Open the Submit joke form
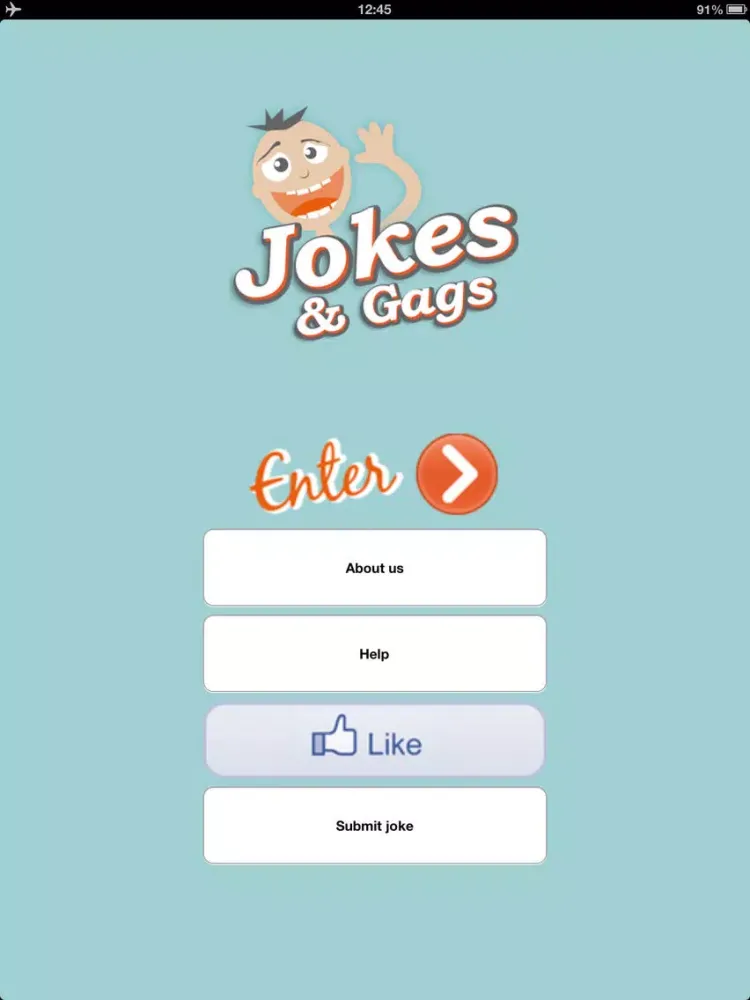The width and height of the screenshot is (750, 1000). click(x=375, y=826)
